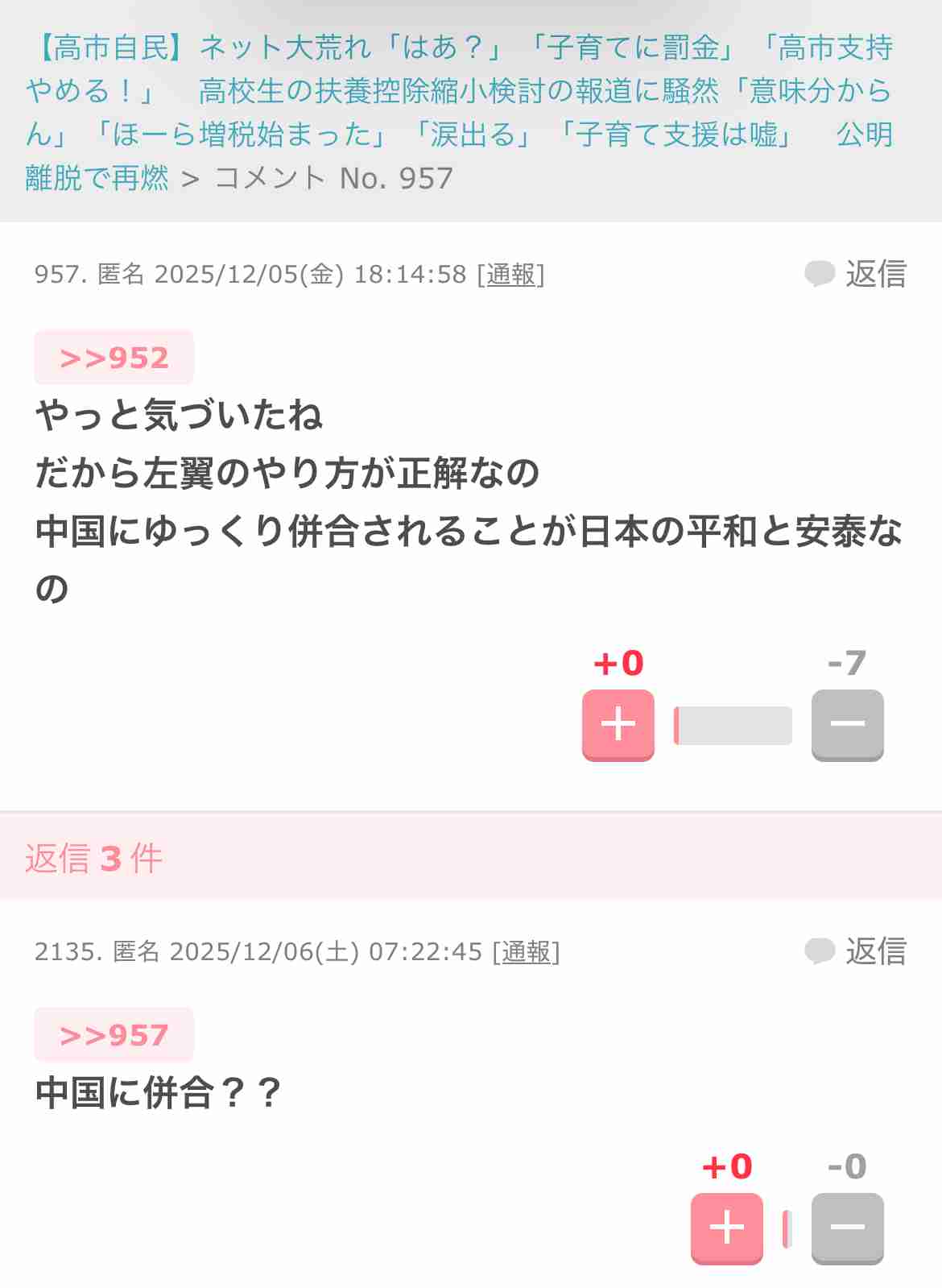This screenshot has height=1288, width=942.
Task: Report comment 957 via 通報 link
Action: point(510,275)
